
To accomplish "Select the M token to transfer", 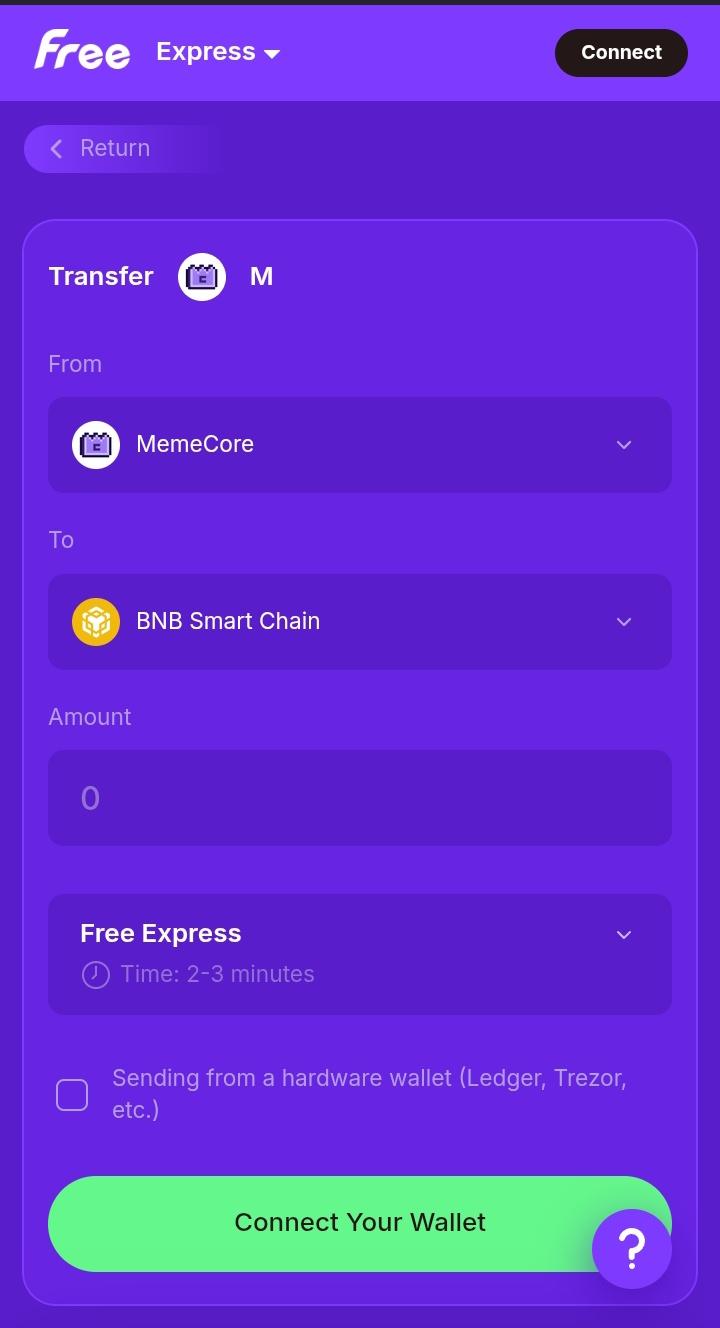I will click(x=227, y=277).
